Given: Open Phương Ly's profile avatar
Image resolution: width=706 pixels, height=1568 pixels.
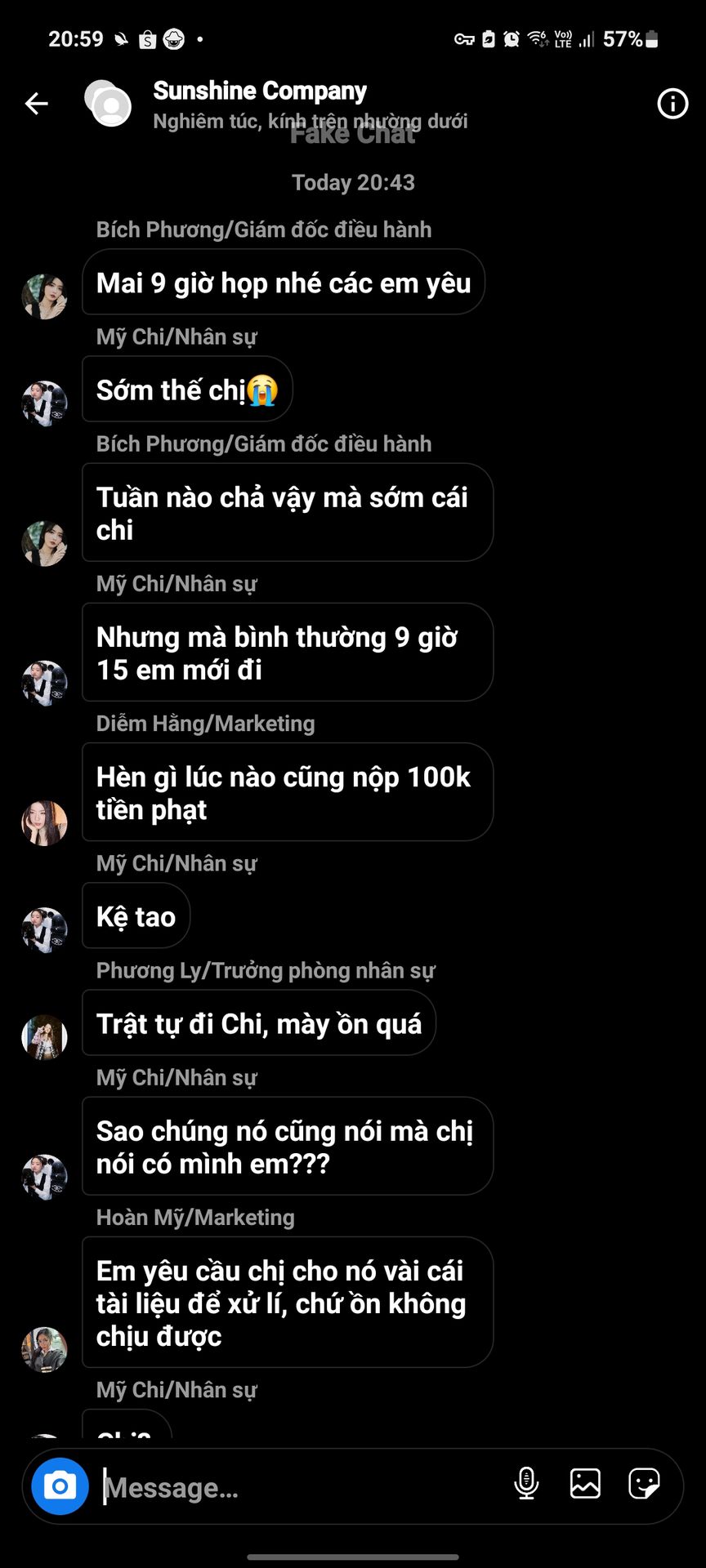Looking at the screenshot, I should (44, 1037).
